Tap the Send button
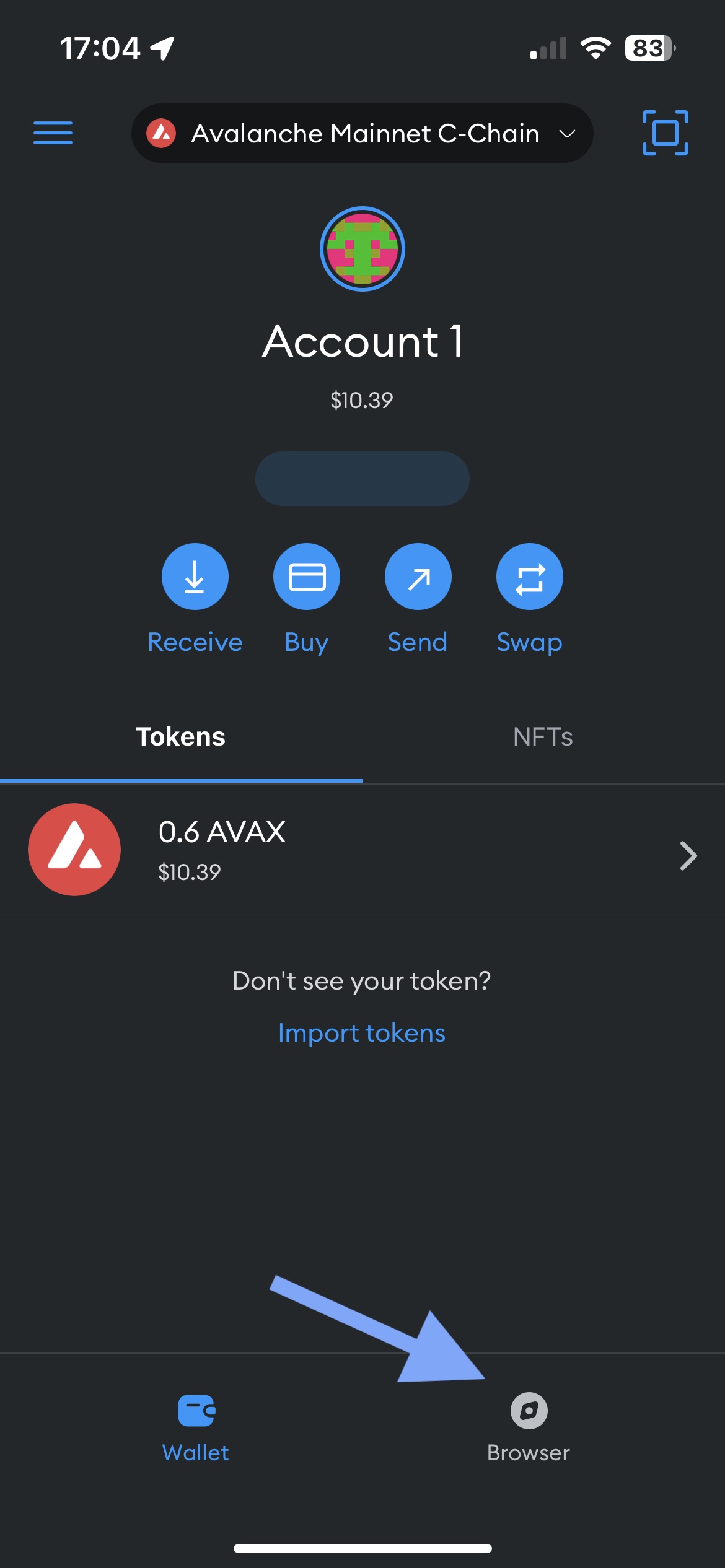This screenshot has width=725, height=1568. [418, 577]
